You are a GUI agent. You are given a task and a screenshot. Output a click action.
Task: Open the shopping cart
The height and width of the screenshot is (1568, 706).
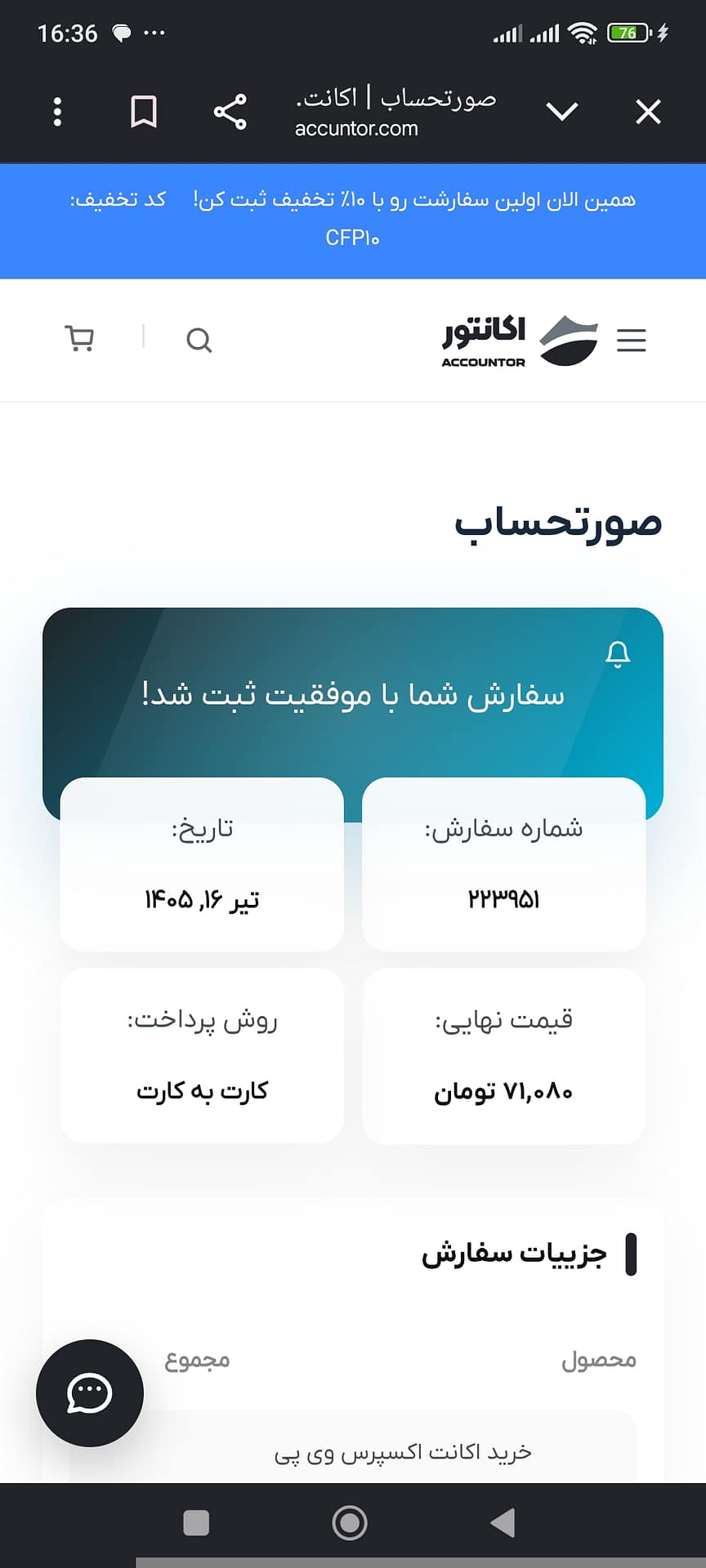pyautogui.click(x=79, y=338)
